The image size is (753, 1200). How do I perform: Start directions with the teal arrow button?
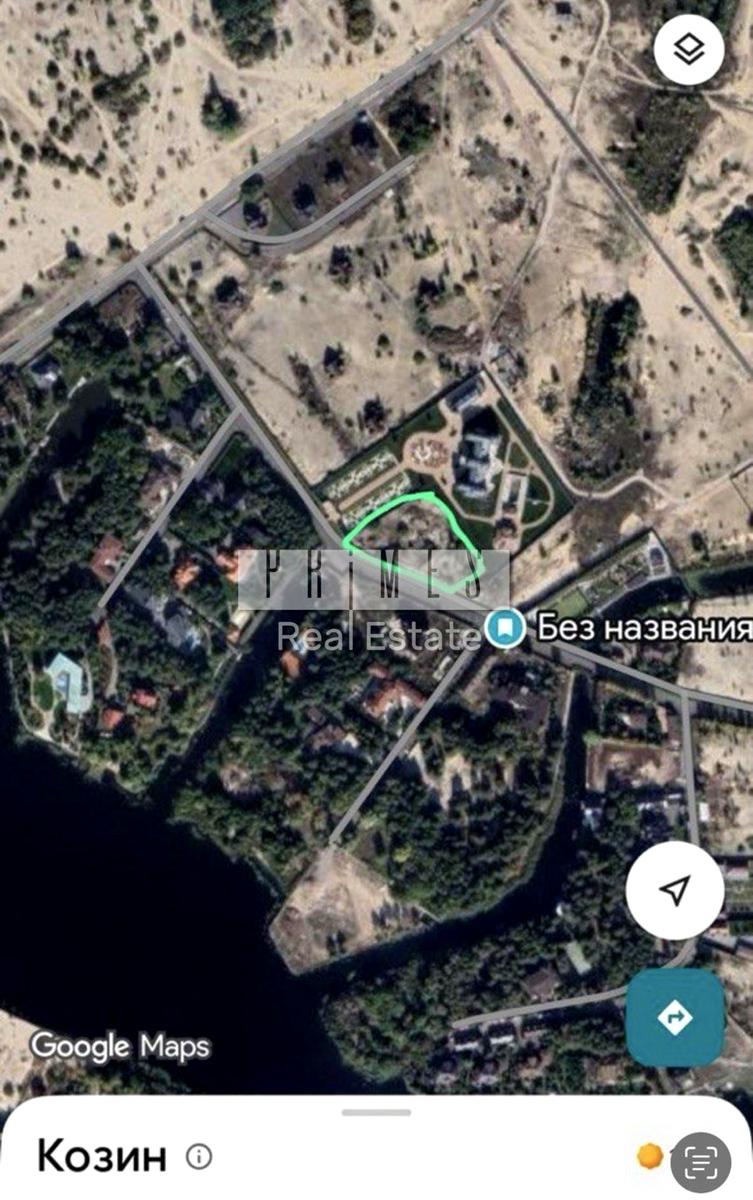click(675, 1017)
